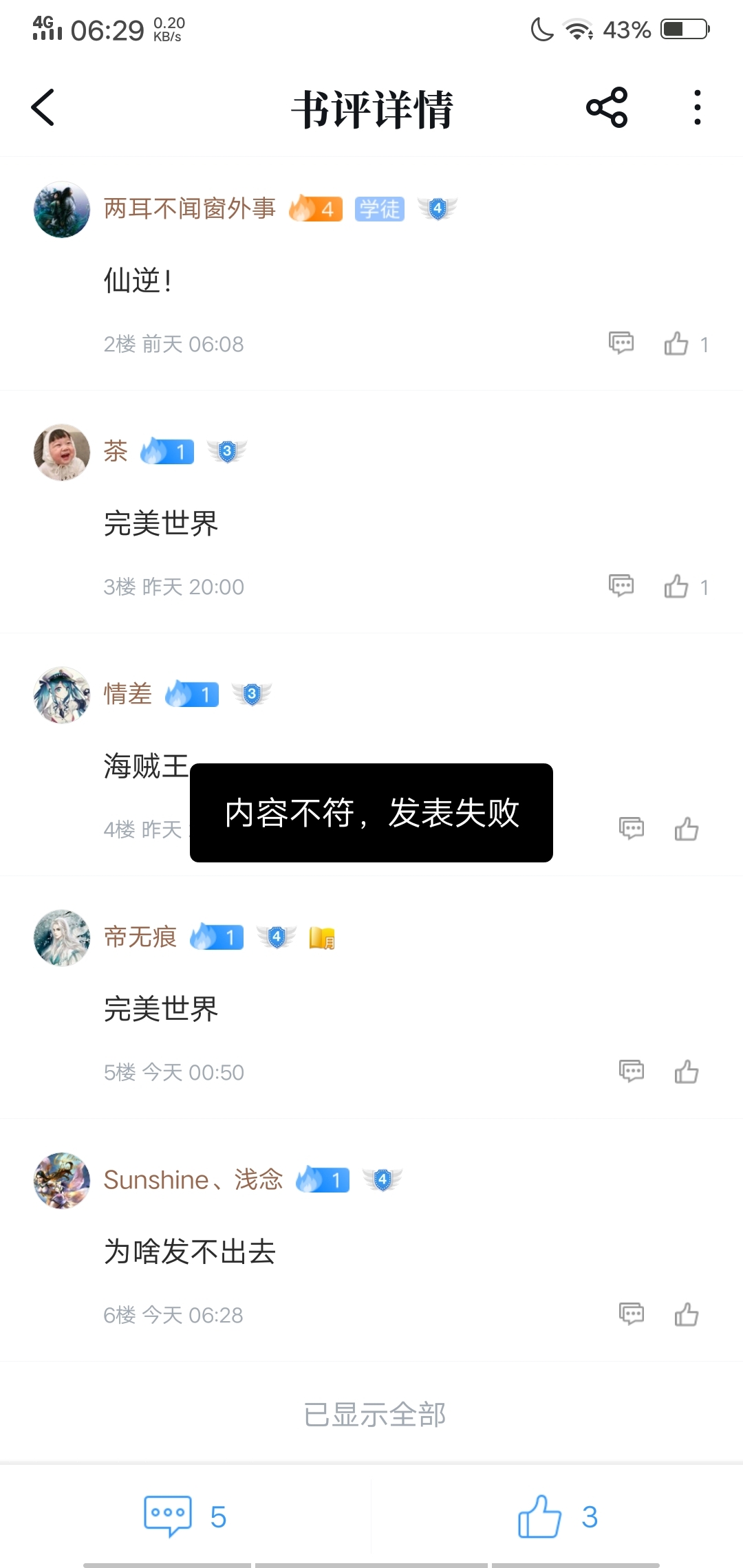
Task: Reply to 情差's comment on 4楼
Action: click(x=632, y=829)
